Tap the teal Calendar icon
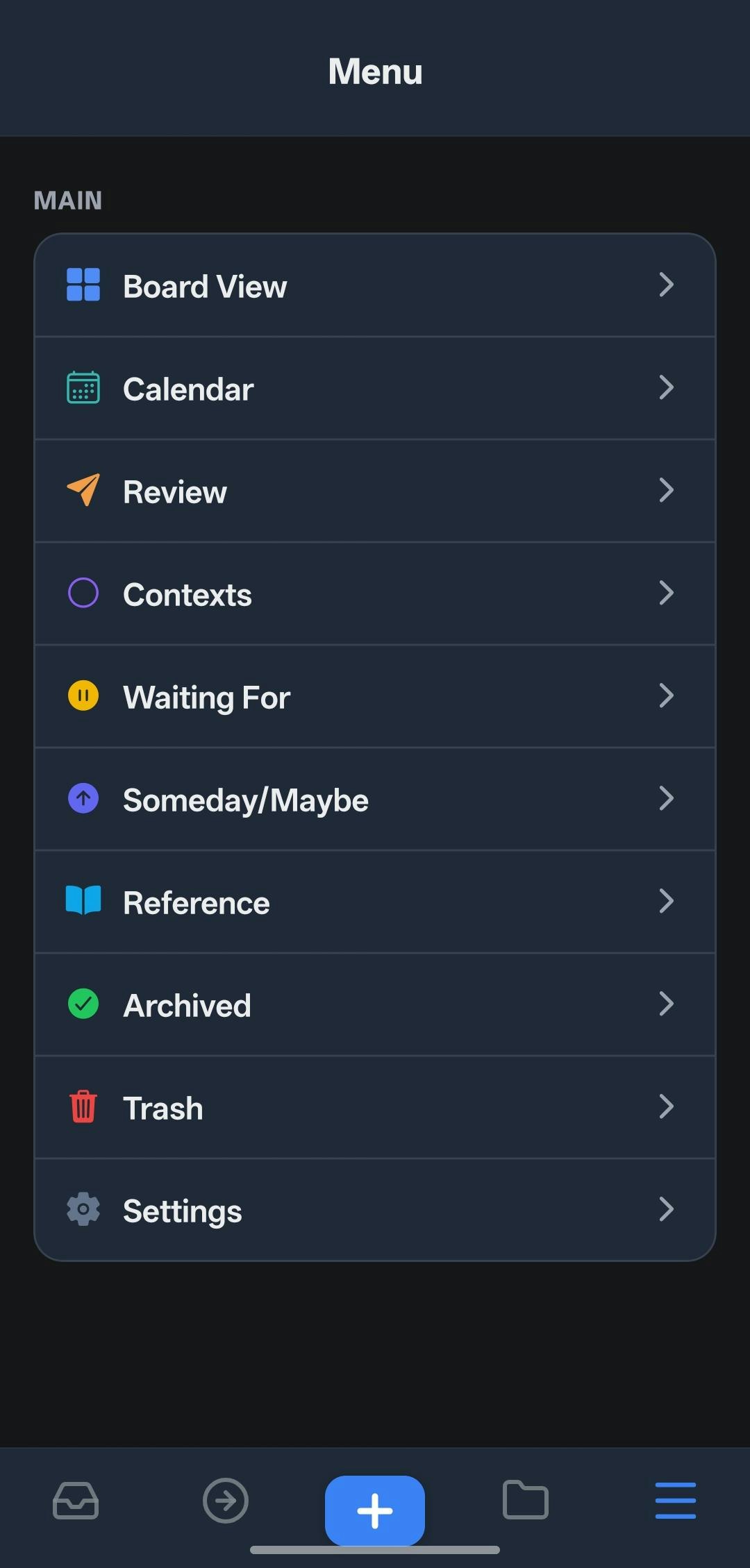The image size is (750, 1568). click(83, 388)
